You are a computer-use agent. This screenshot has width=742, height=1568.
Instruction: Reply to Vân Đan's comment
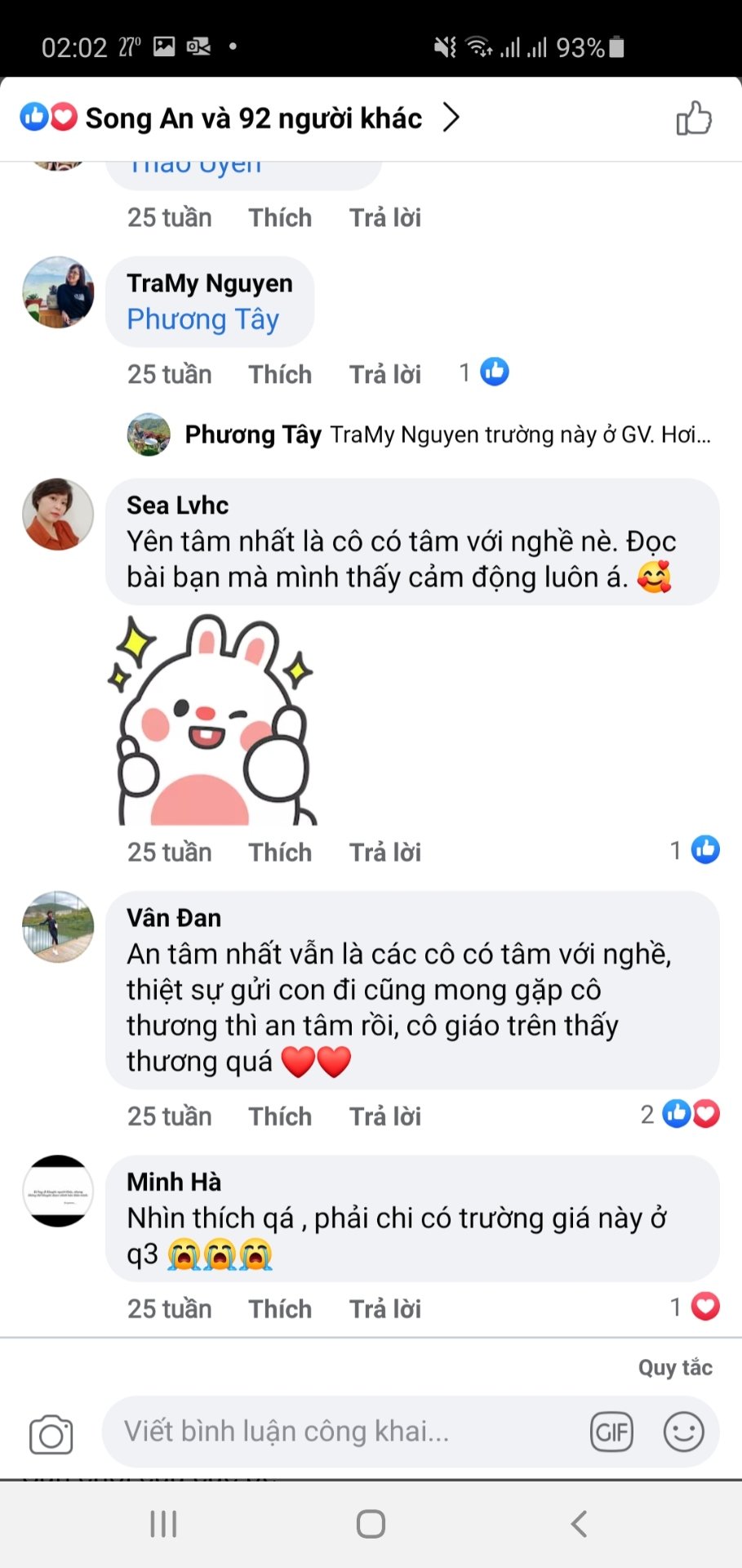[x=384, y=1116]
